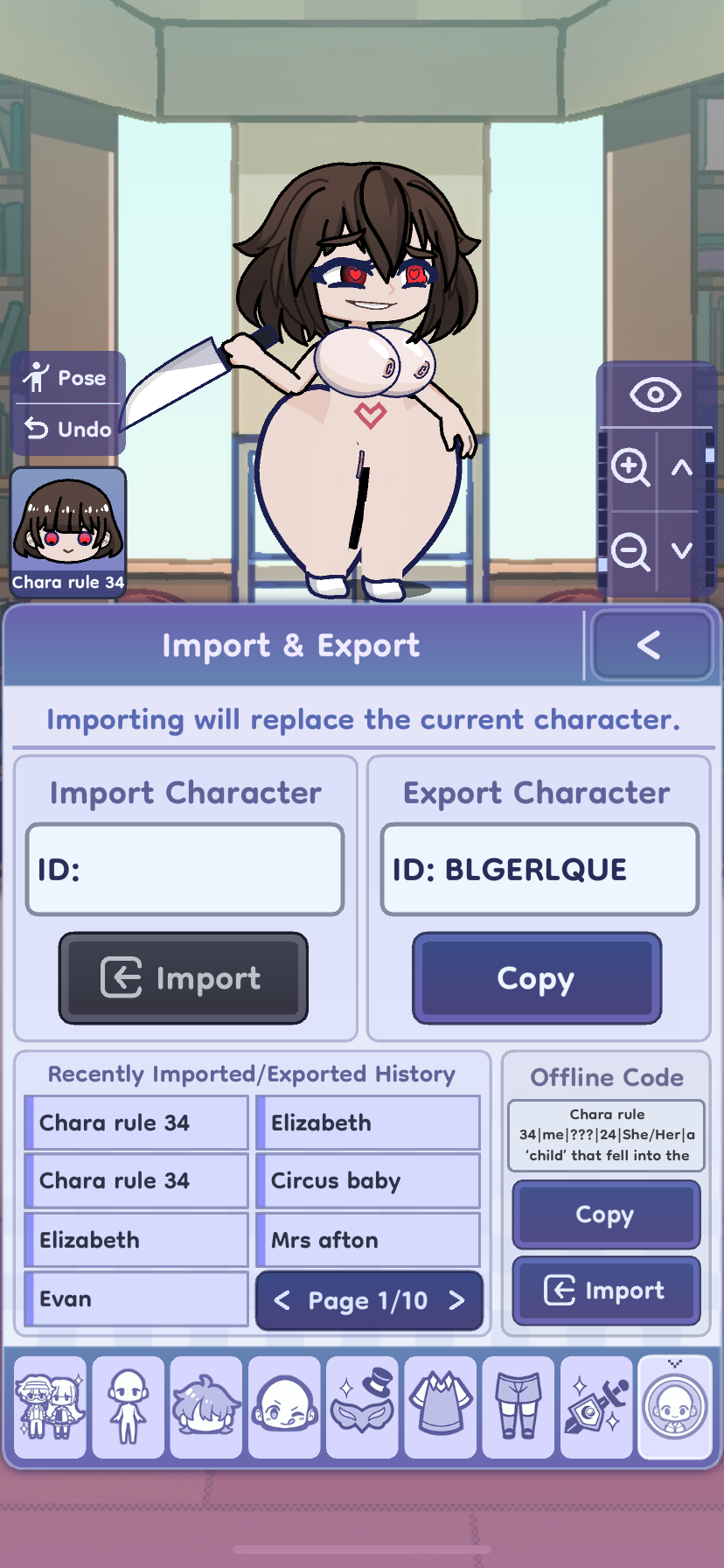Toggle the eye icon to hide the interface
The image size is (724, 1568).
tap(654, 394)
